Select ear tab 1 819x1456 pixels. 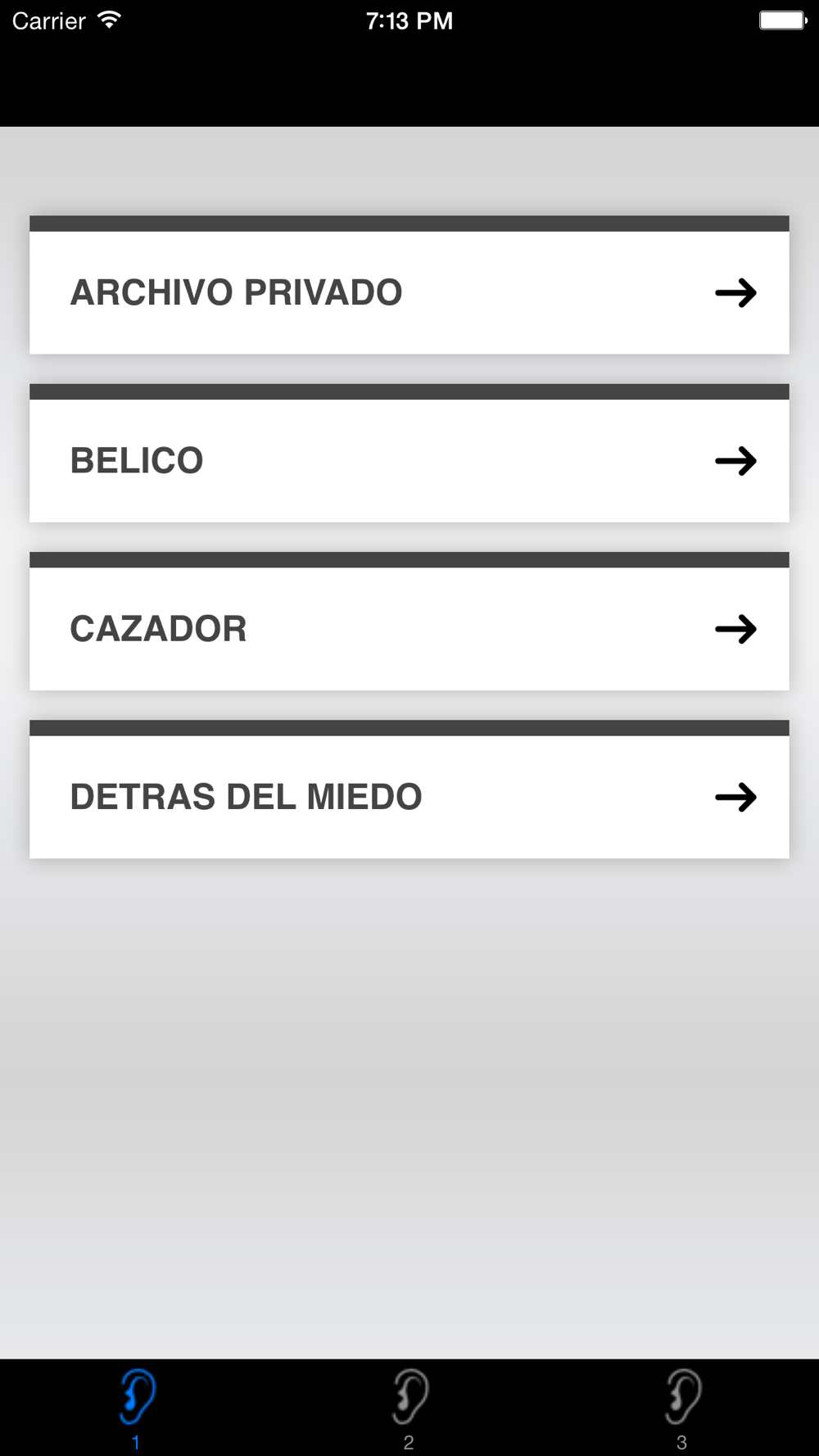click(x=136, y=1407)
